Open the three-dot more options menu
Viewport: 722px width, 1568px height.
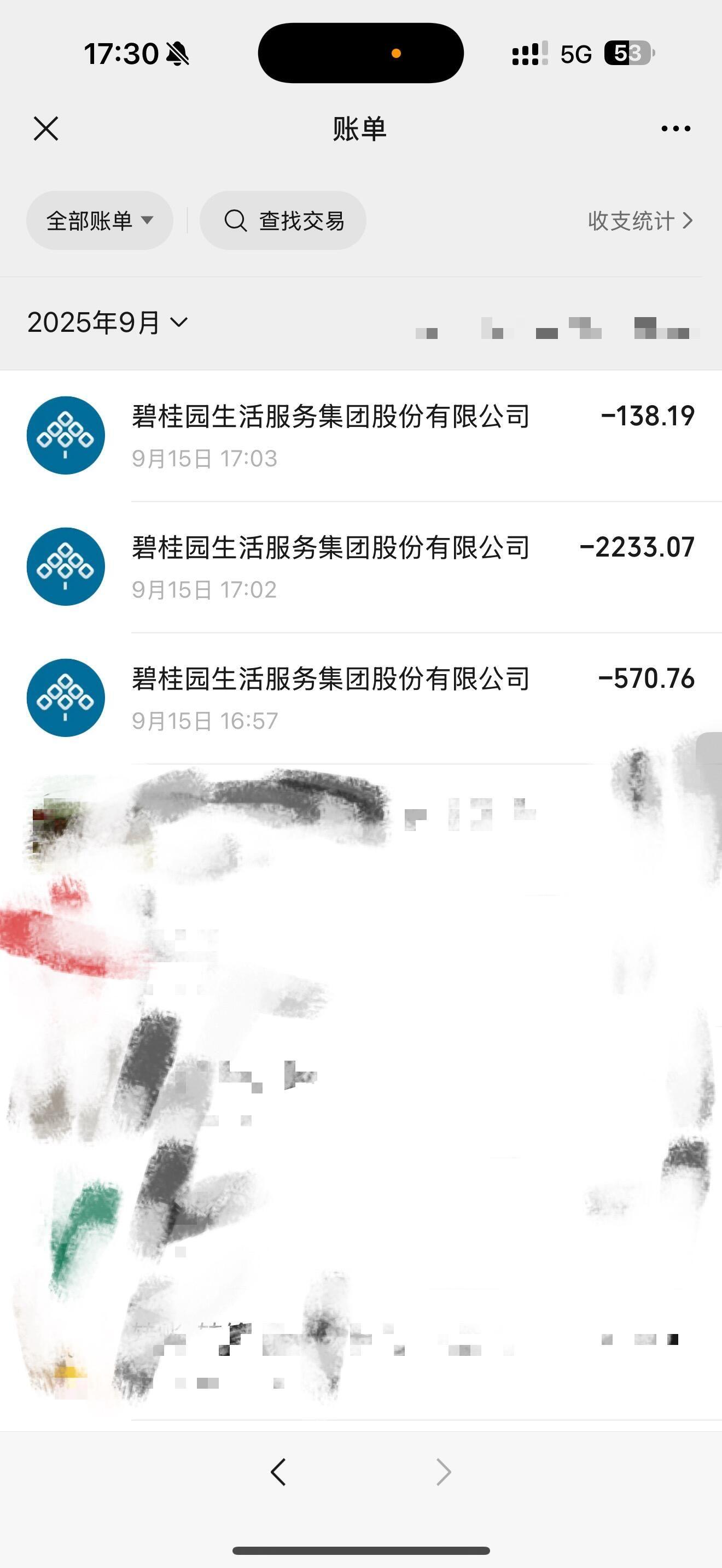click(x=676, y=128)
